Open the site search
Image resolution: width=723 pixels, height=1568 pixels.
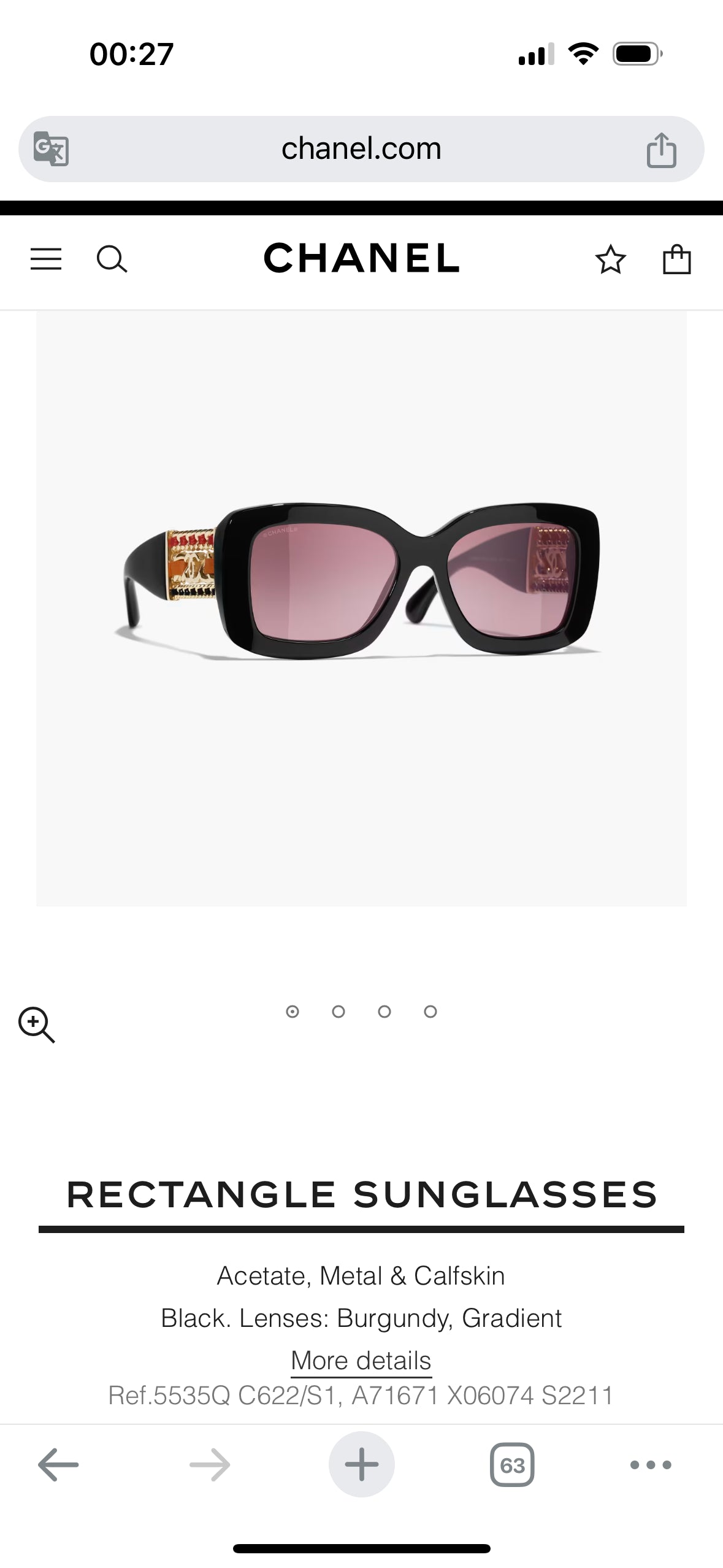click(112, 259)
